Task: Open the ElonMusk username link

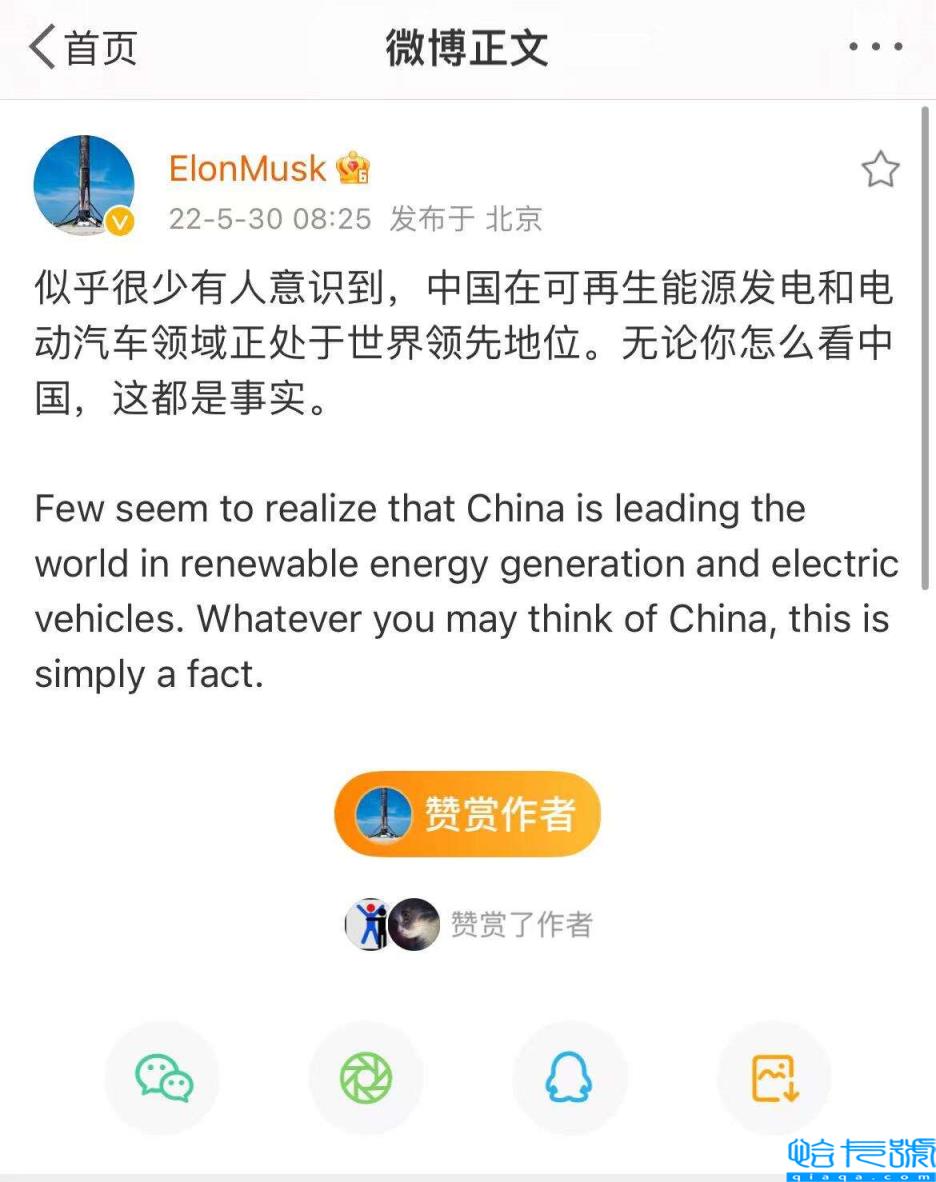Action: tap(247, 168)
